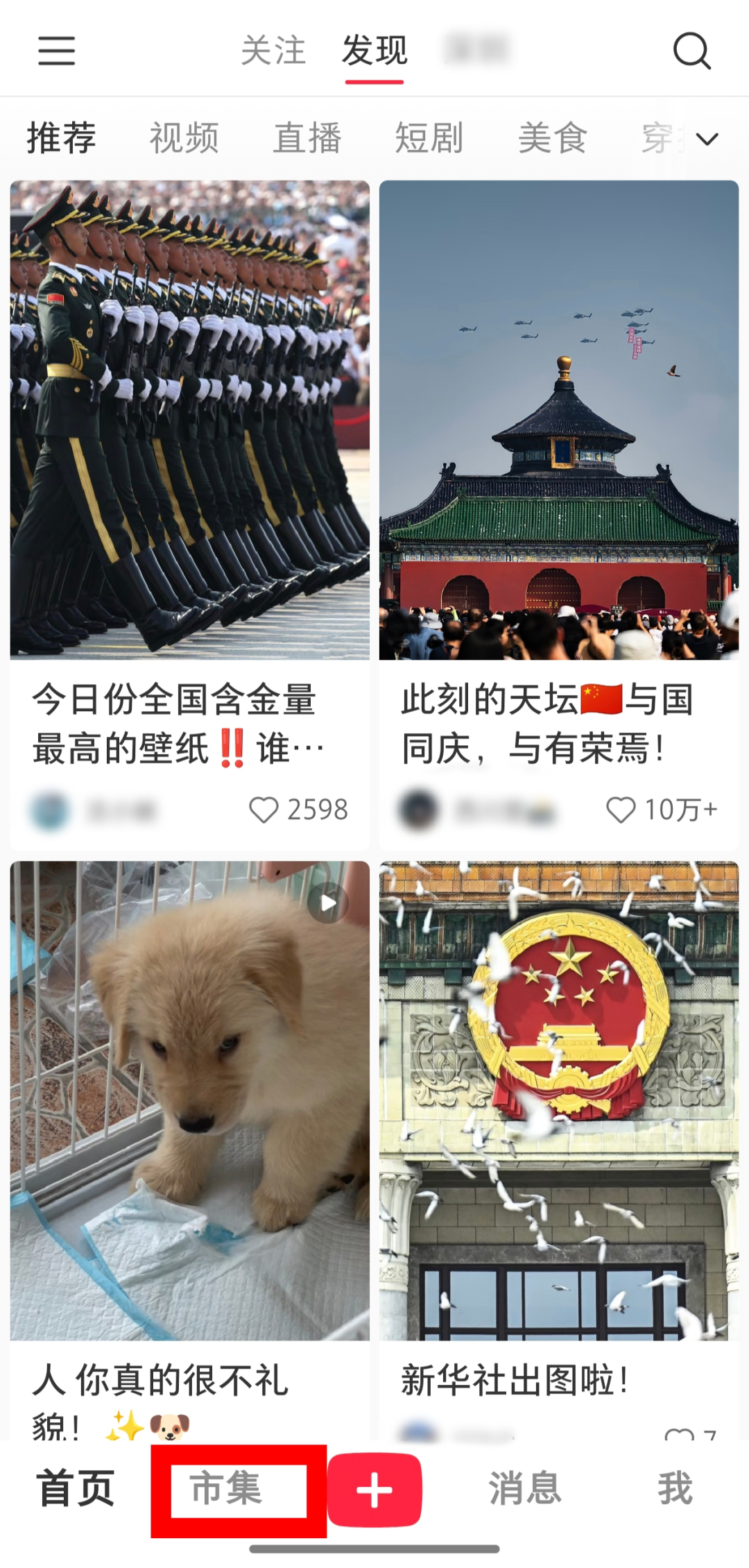Viewport: 749px width, 1568px height.
Task: Switch to the 美食 category
Action: [x=553, y=137]
